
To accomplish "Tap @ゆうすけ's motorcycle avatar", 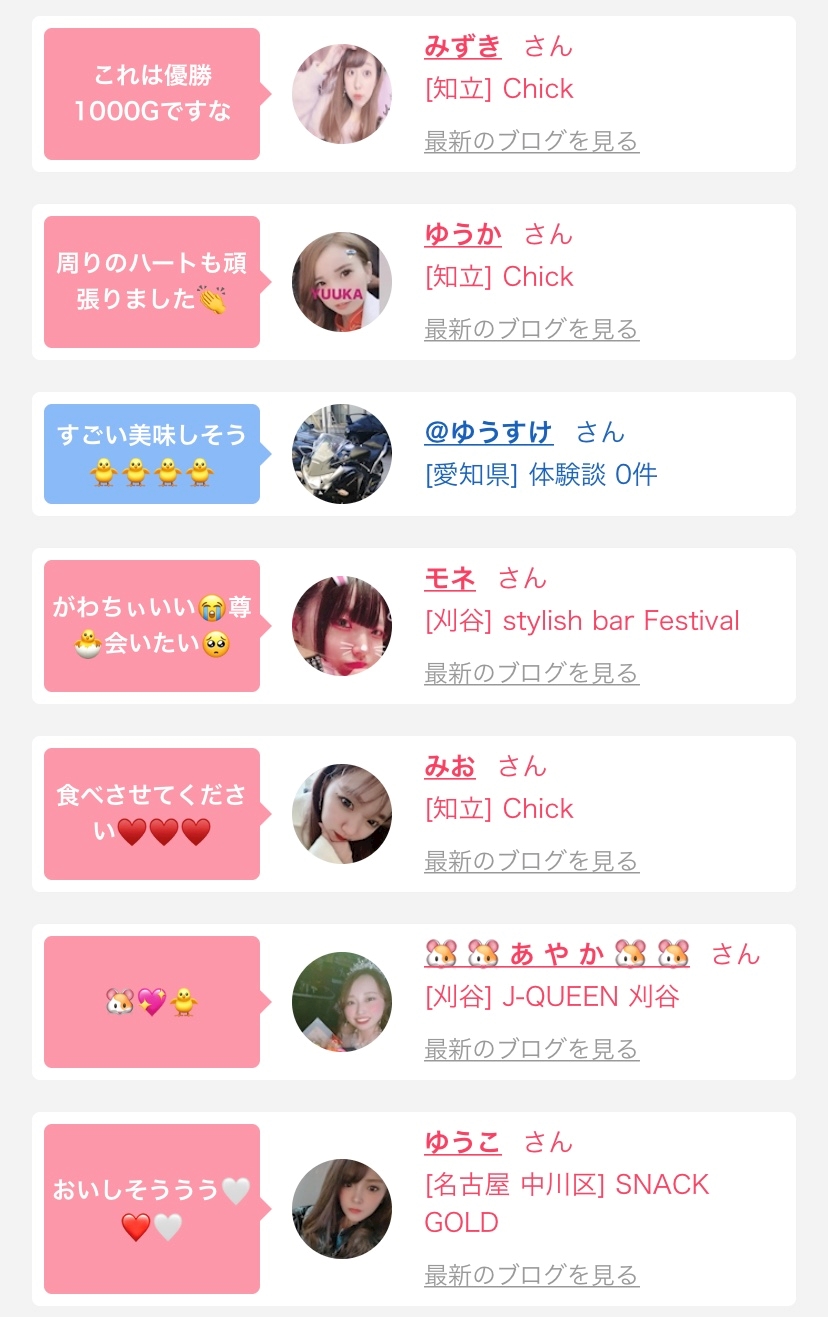I will [342, 454].
